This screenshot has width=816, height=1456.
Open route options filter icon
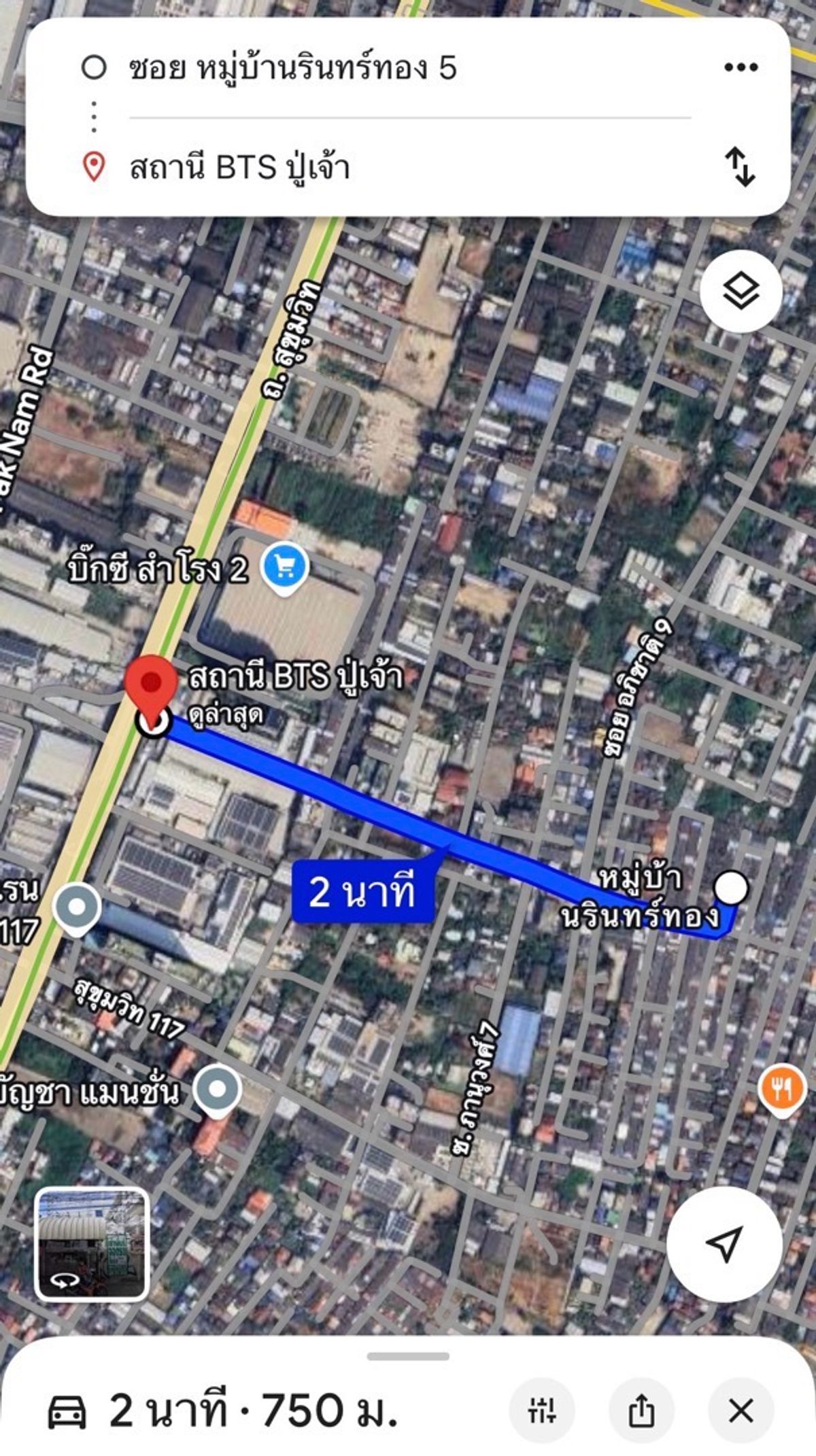542,1410
